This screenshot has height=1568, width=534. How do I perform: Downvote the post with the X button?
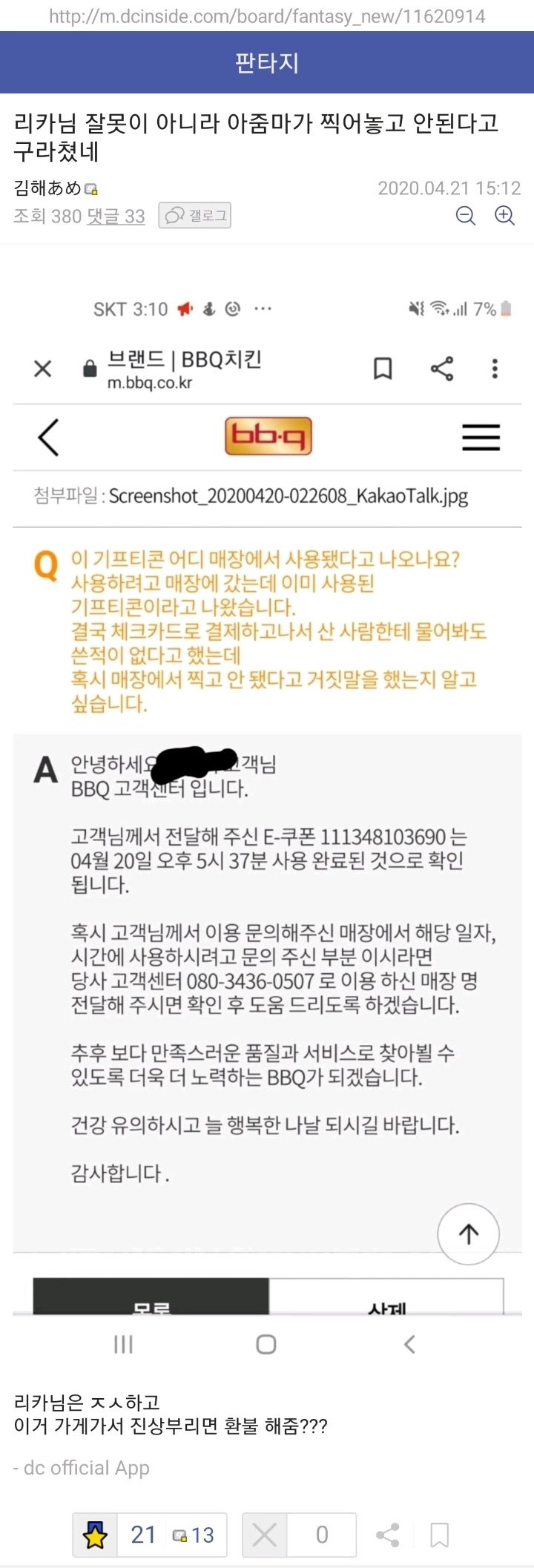265,1535
